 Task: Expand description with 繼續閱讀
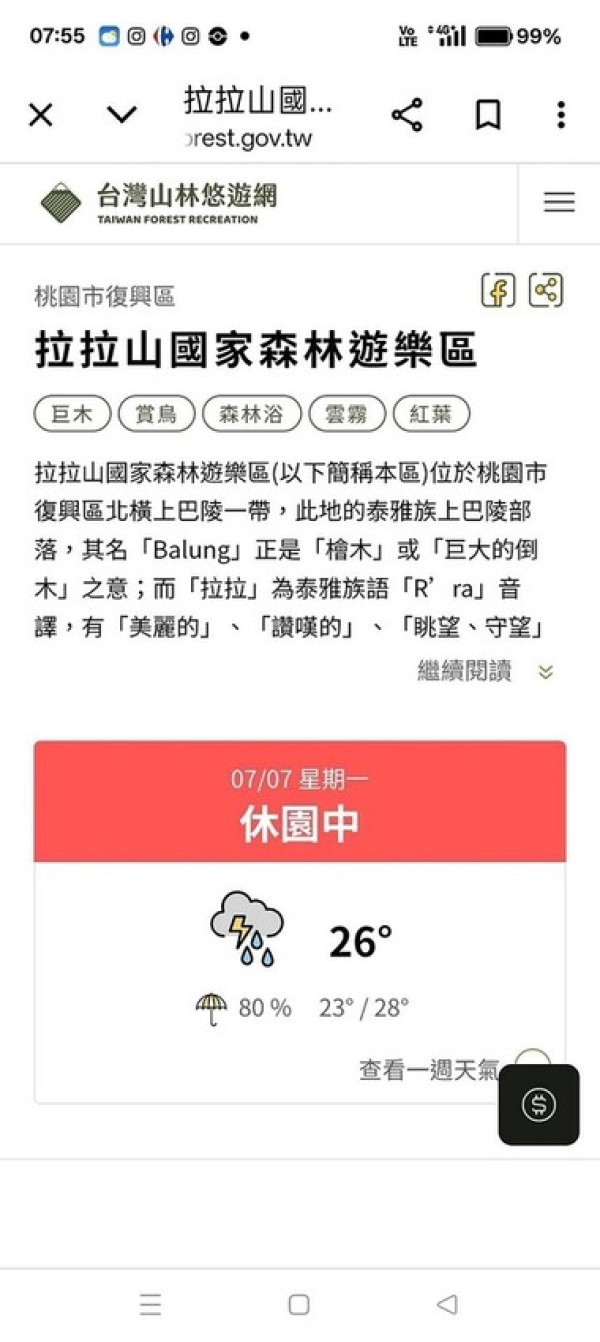[x=484, y=671]
